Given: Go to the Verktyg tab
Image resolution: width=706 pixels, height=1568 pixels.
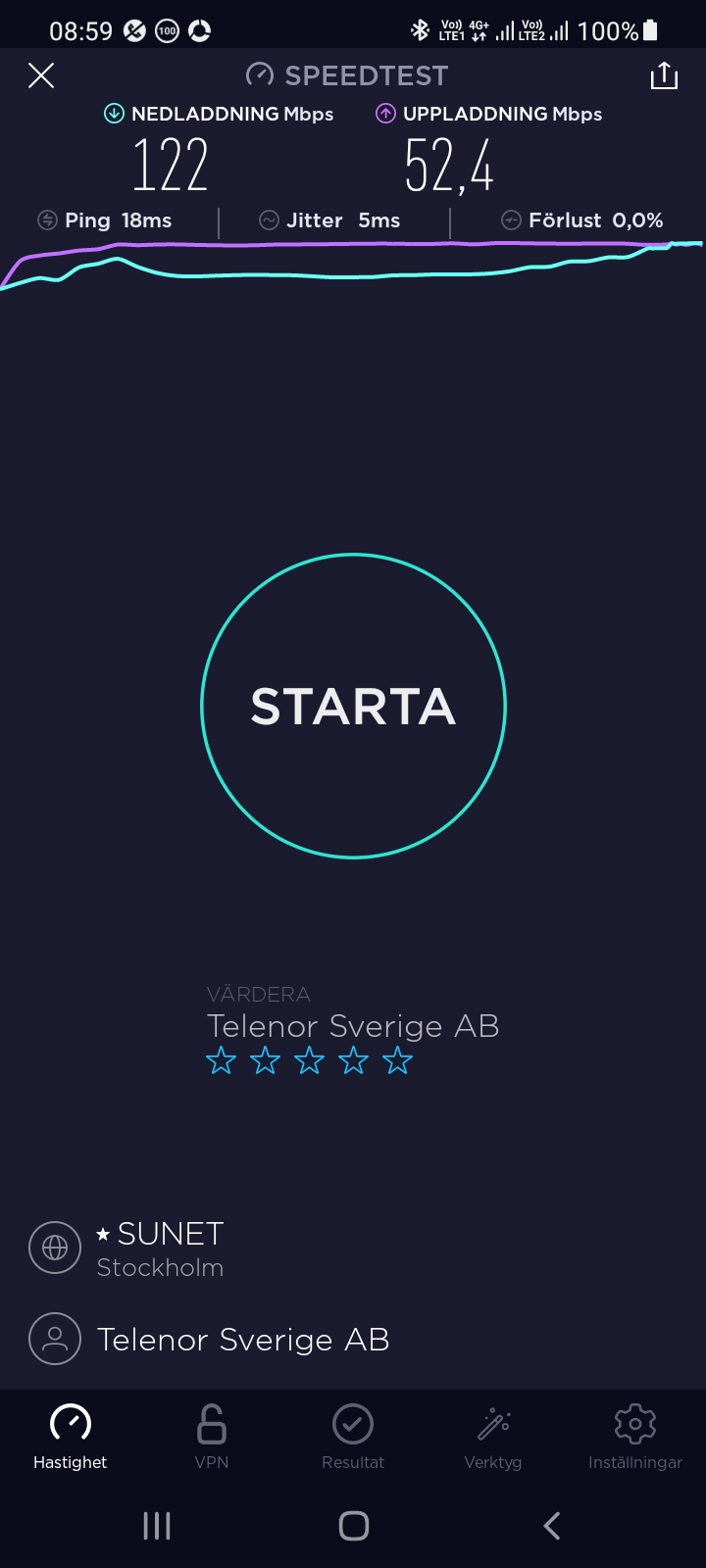Looking at the screenshot, I should click(493, 1437).
